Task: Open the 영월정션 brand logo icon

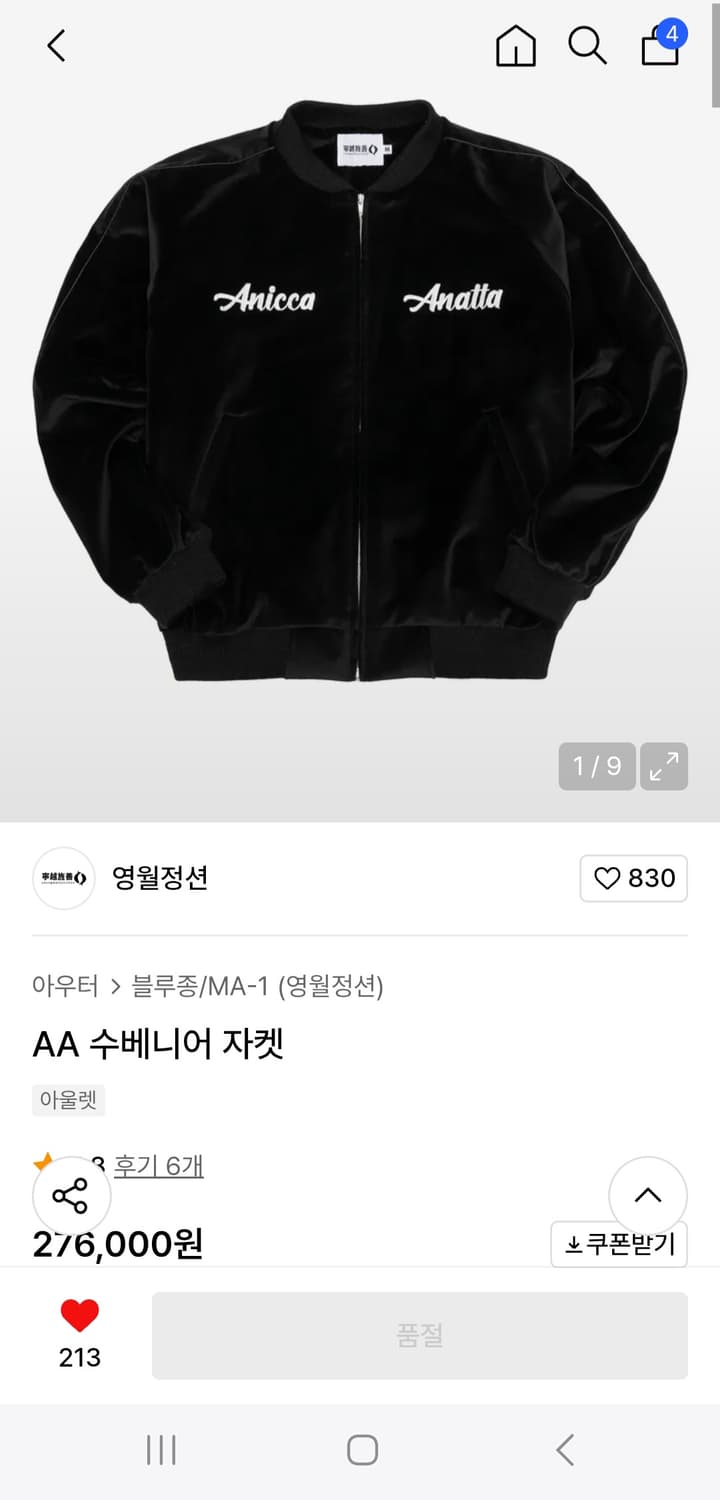Action: [63, 878]
